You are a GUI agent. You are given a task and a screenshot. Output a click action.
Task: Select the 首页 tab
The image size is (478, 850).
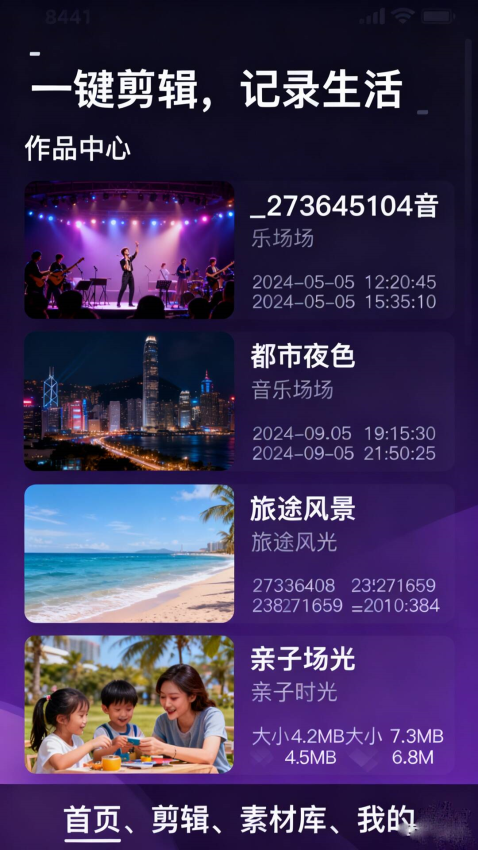click(x=92, y=820)
